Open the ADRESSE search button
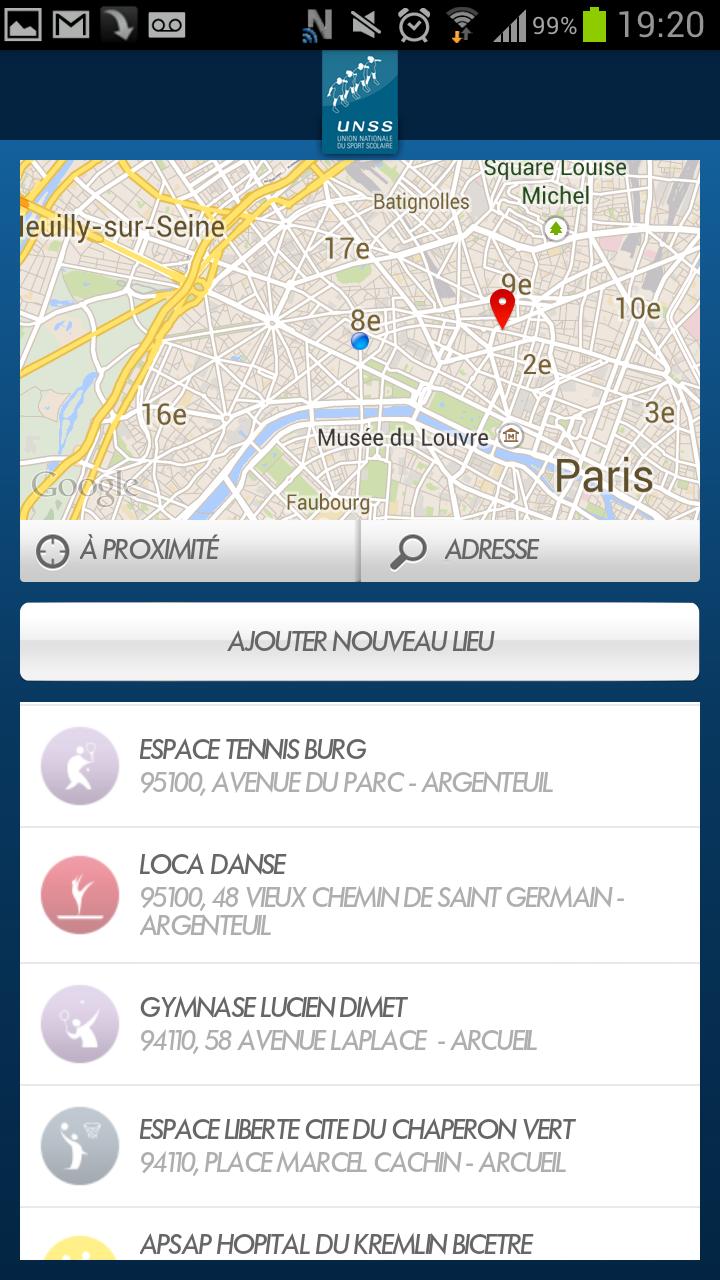This screenshot has height=1280, width=720. (530, 551)
